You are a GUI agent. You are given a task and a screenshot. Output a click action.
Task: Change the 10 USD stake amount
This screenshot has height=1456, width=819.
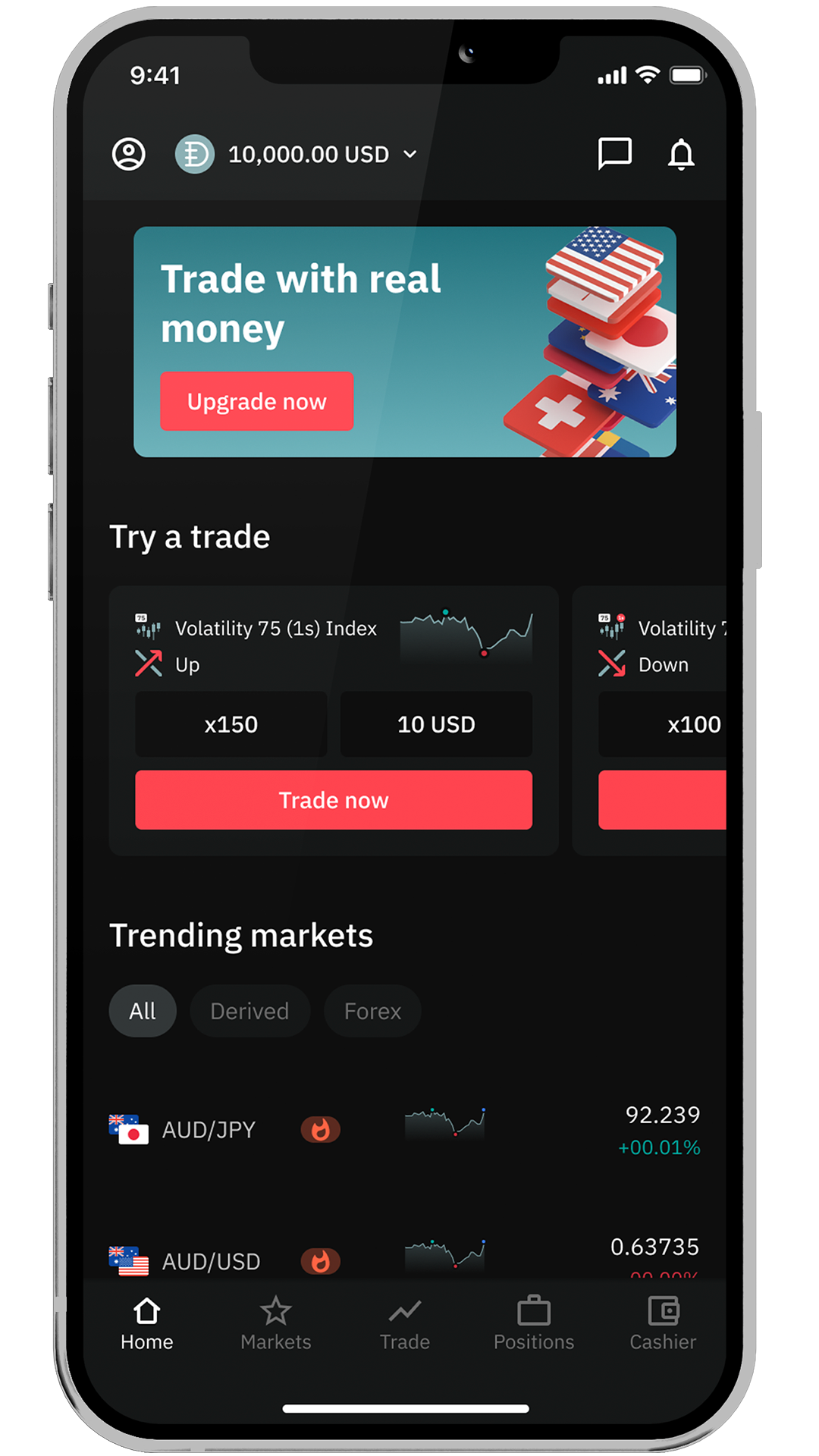[x=436, y=724]
